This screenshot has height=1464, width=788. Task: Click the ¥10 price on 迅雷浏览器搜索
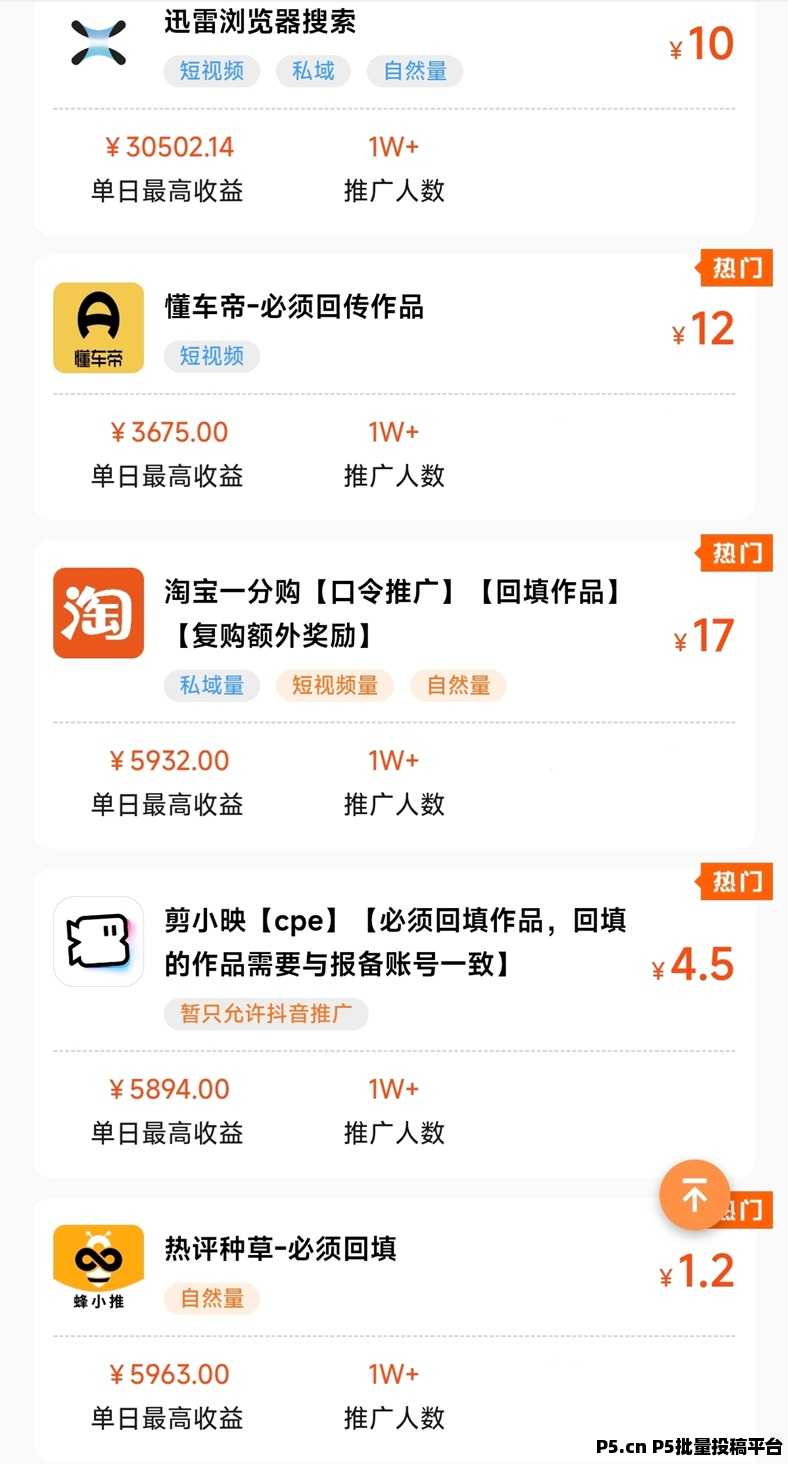click(x=704, y=44)
